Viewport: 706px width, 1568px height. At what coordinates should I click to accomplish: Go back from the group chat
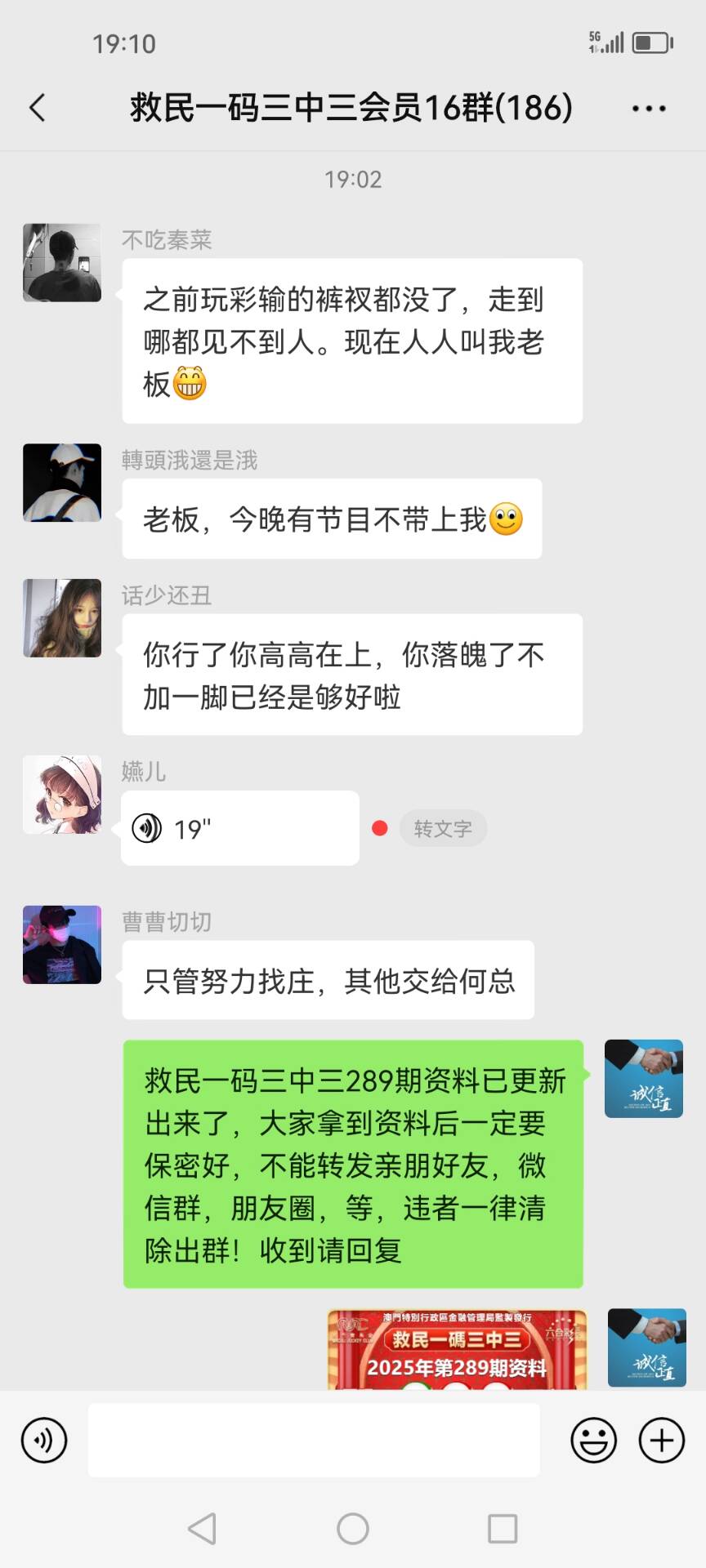coord(38,108)
